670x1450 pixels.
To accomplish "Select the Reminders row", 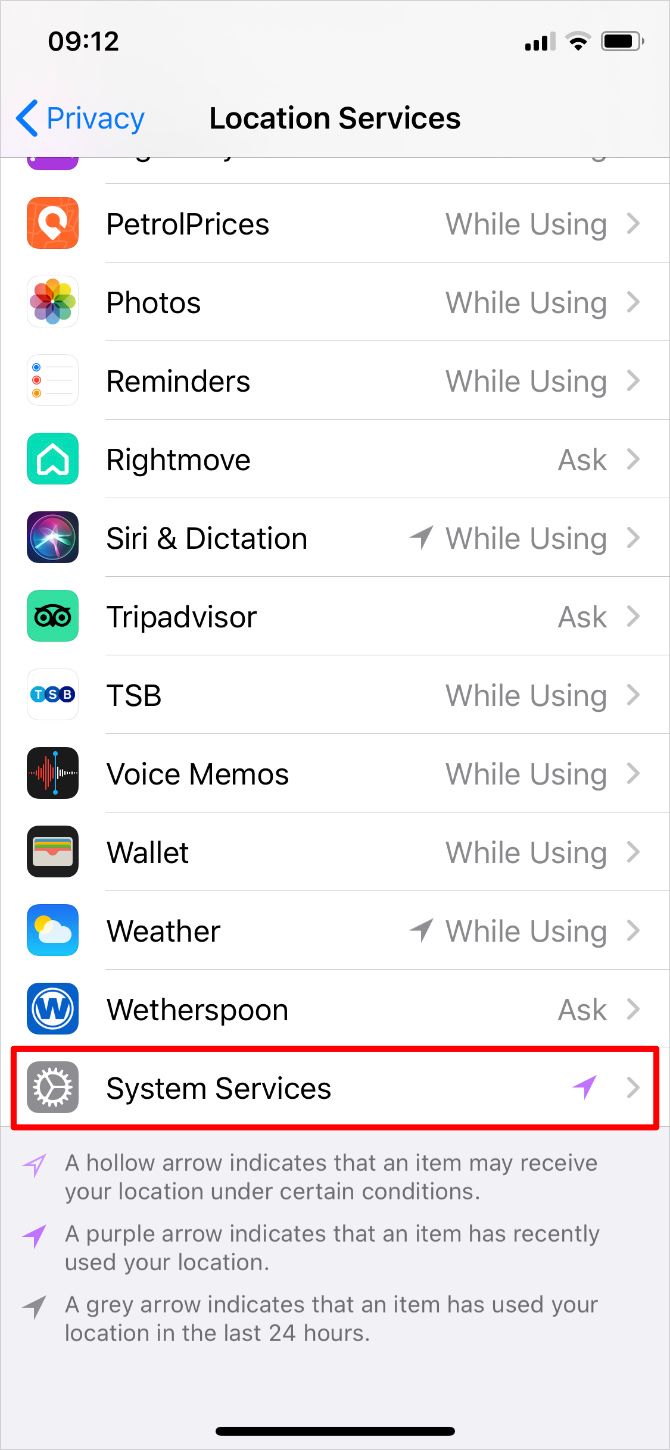I will [x=335, y=381].
